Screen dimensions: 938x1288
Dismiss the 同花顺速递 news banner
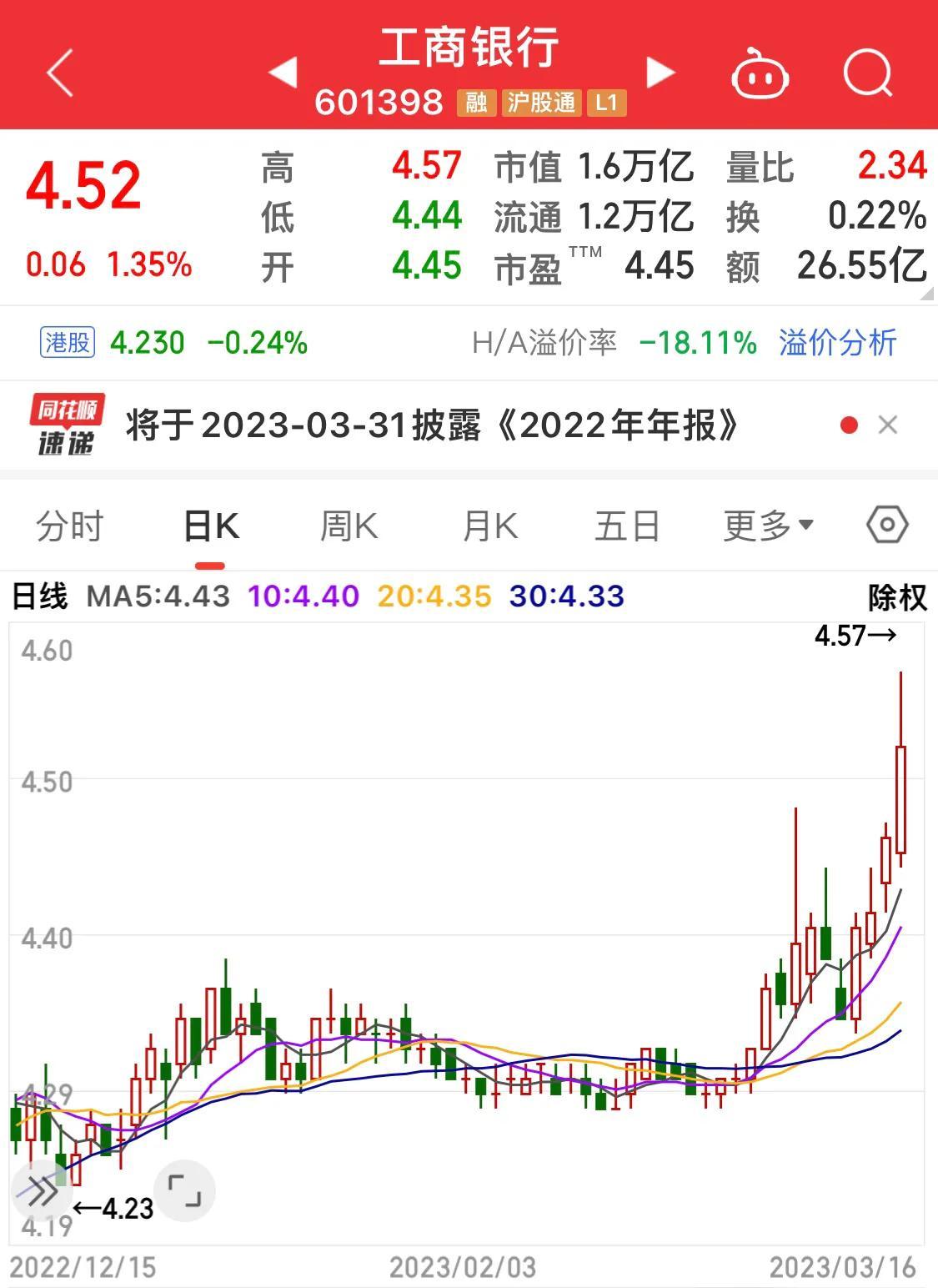pyautogui.click(x=888, y=425)
